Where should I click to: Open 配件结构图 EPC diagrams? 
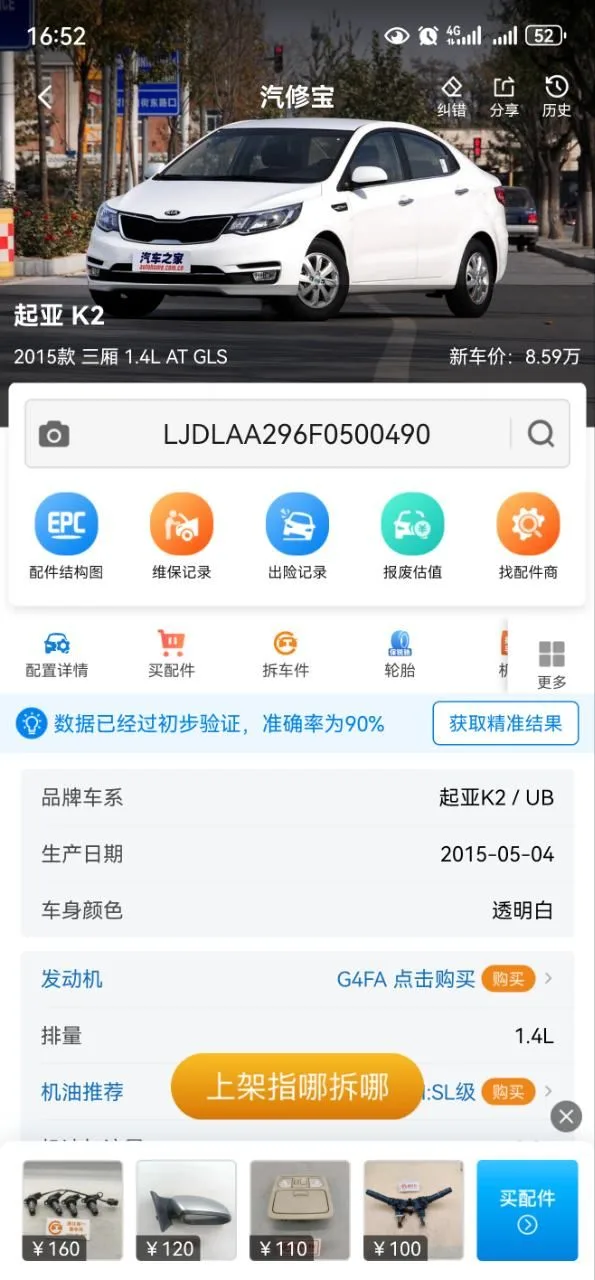click(x=66, y=537)
